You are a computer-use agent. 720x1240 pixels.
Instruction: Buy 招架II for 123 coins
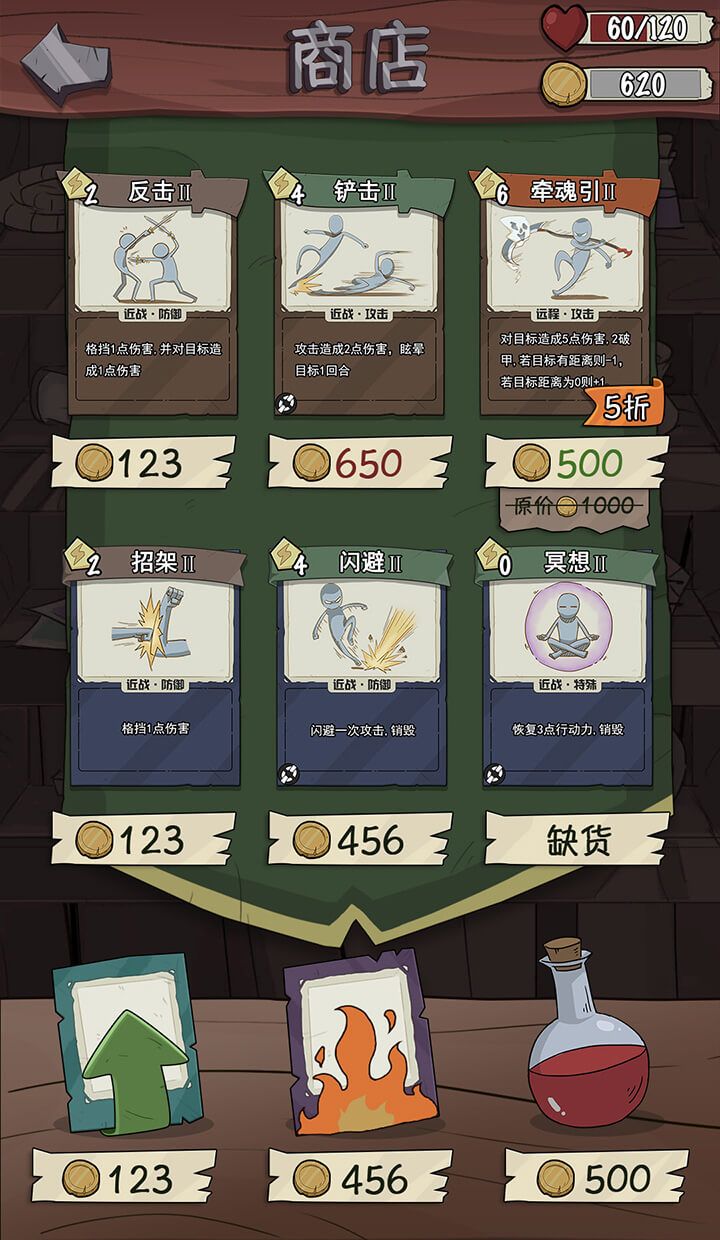[x=144, y=838]
